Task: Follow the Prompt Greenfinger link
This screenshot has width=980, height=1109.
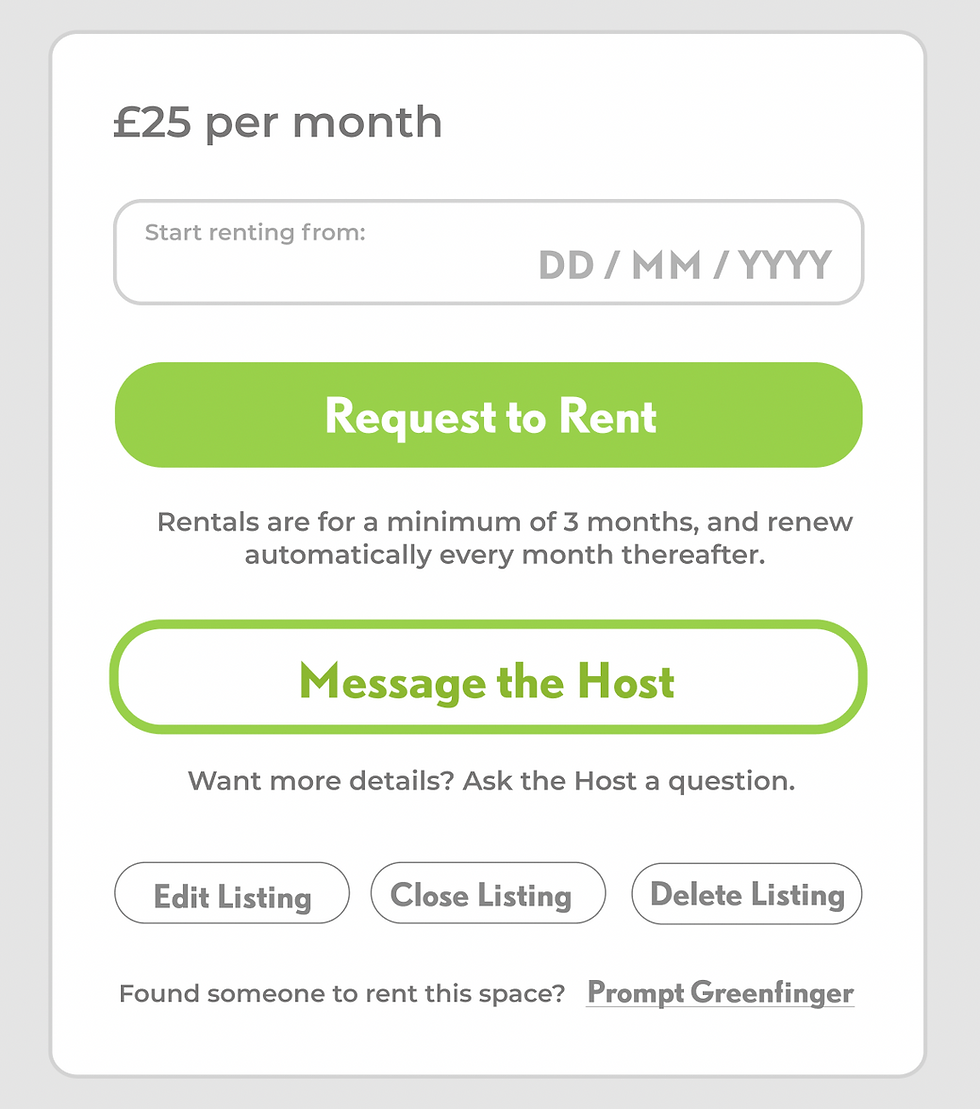Action: click(x=720, y=993)
